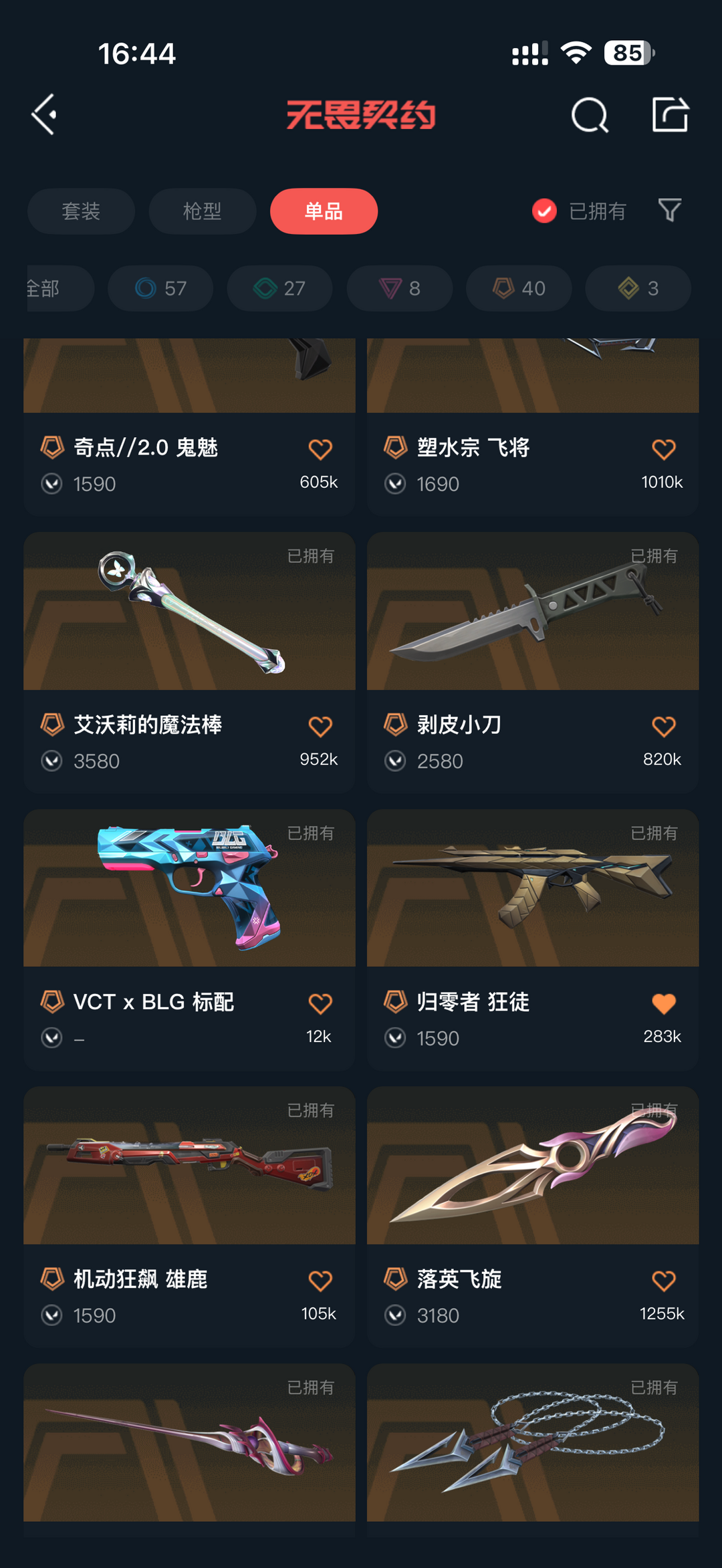Unlike the 归零者 狂徒 skin
The height and width of the screenshot is (1568, 722).
(663, 1003)
